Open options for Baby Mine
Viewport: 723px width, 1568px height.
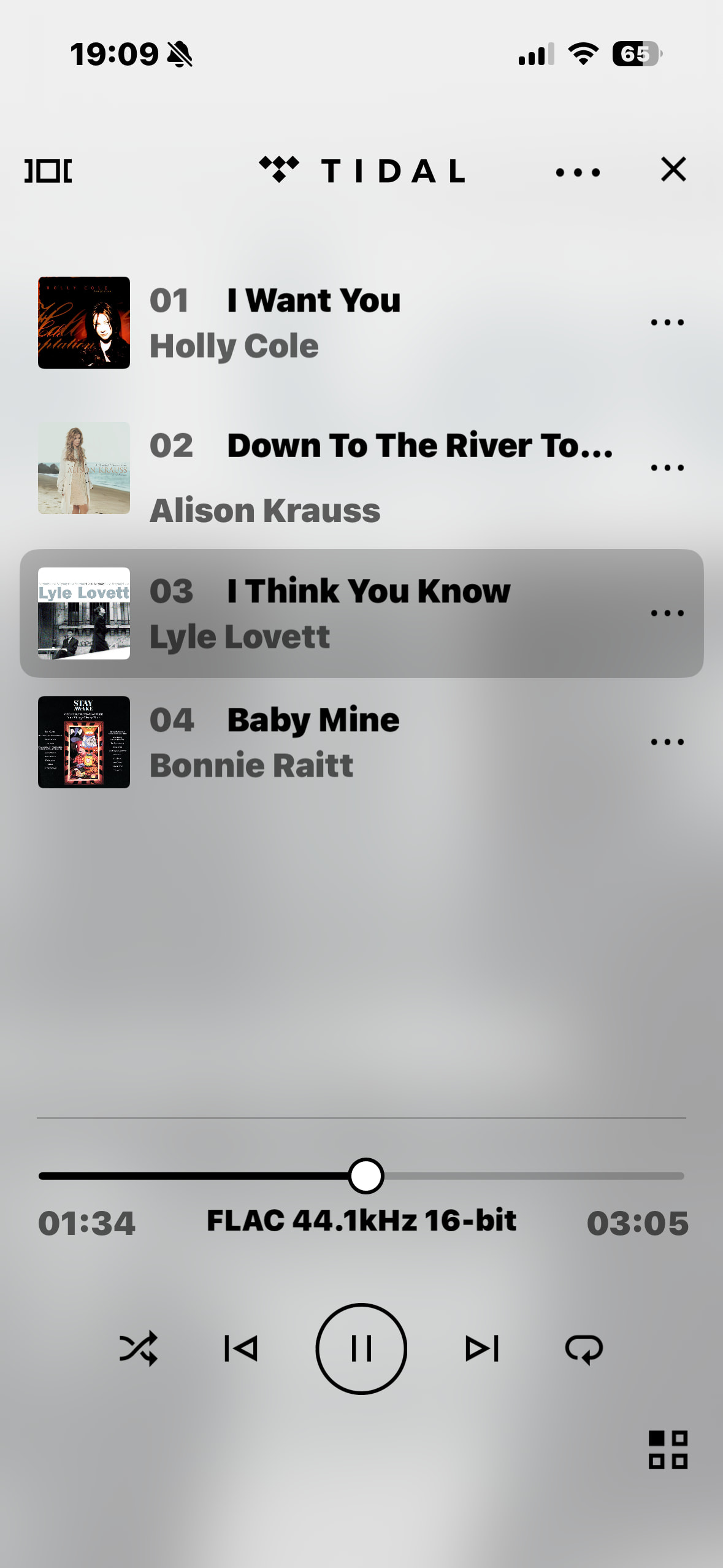667,742
